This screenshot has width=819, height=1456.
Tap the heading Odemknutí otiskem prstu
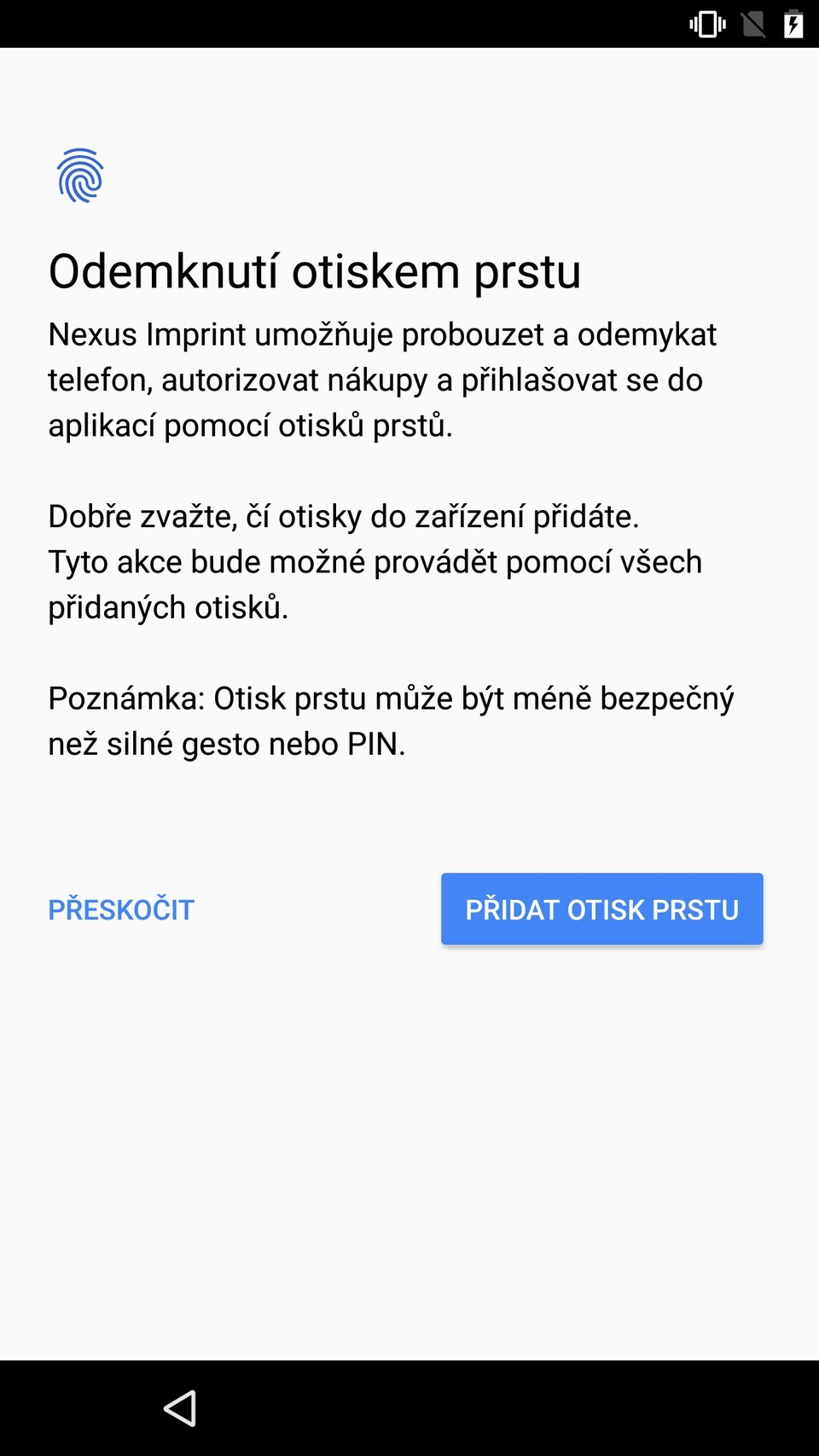coord(315,271)
